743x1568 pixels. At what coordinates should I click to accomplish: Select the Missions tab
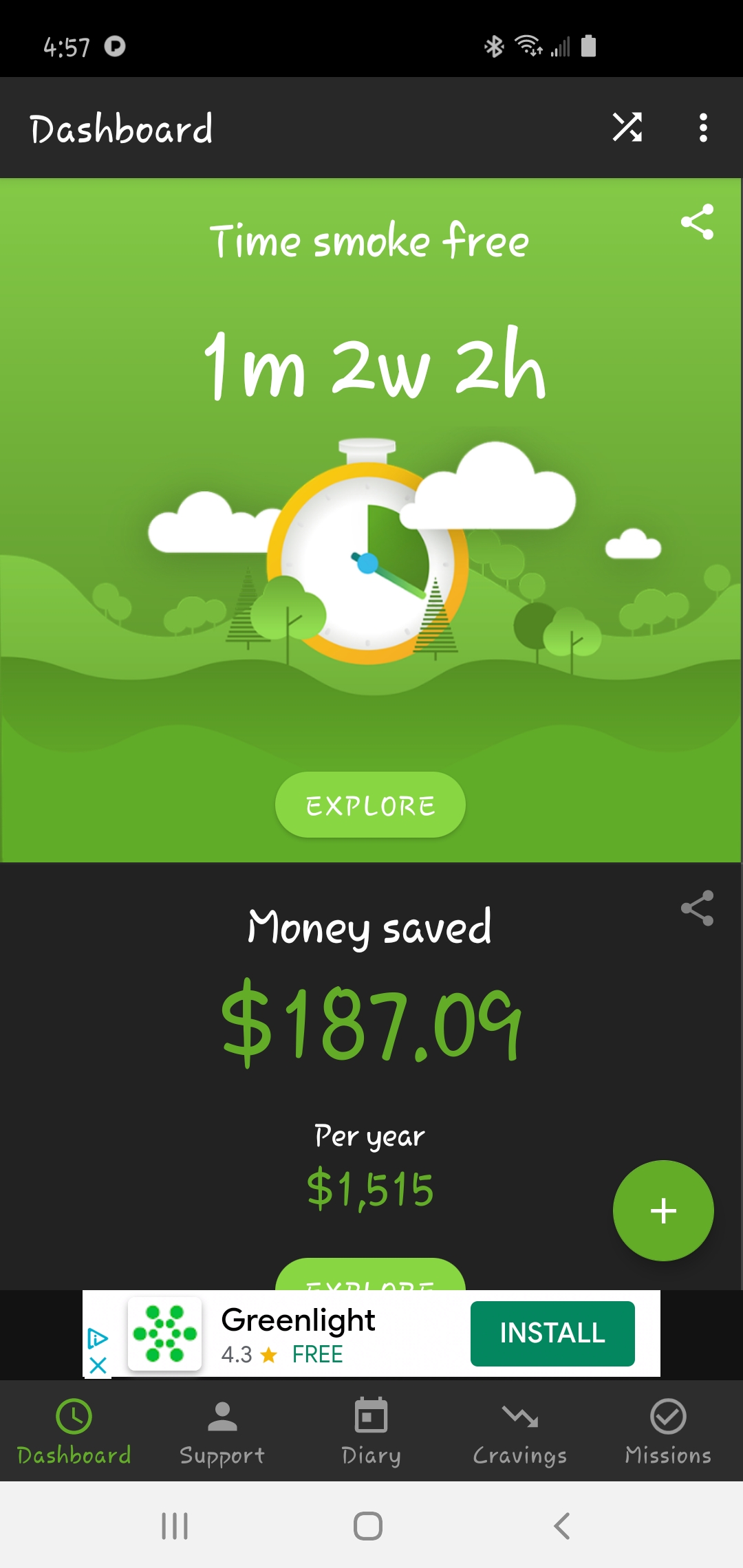(668, 1432)
